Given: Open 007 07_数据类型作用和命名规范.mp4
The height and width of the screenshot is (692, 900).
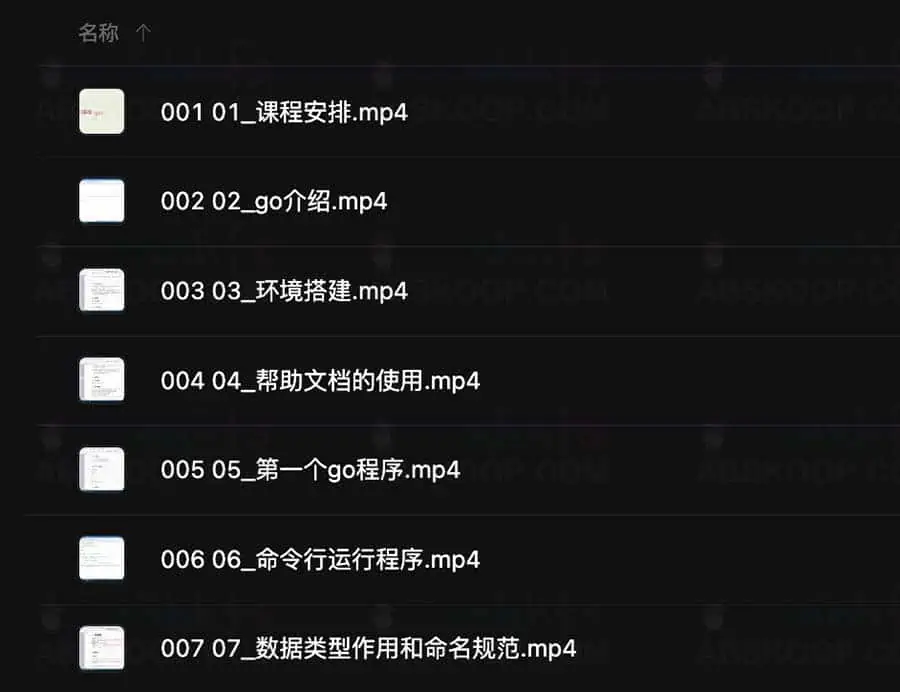Looking at the screenshot, I should point(368,647).
